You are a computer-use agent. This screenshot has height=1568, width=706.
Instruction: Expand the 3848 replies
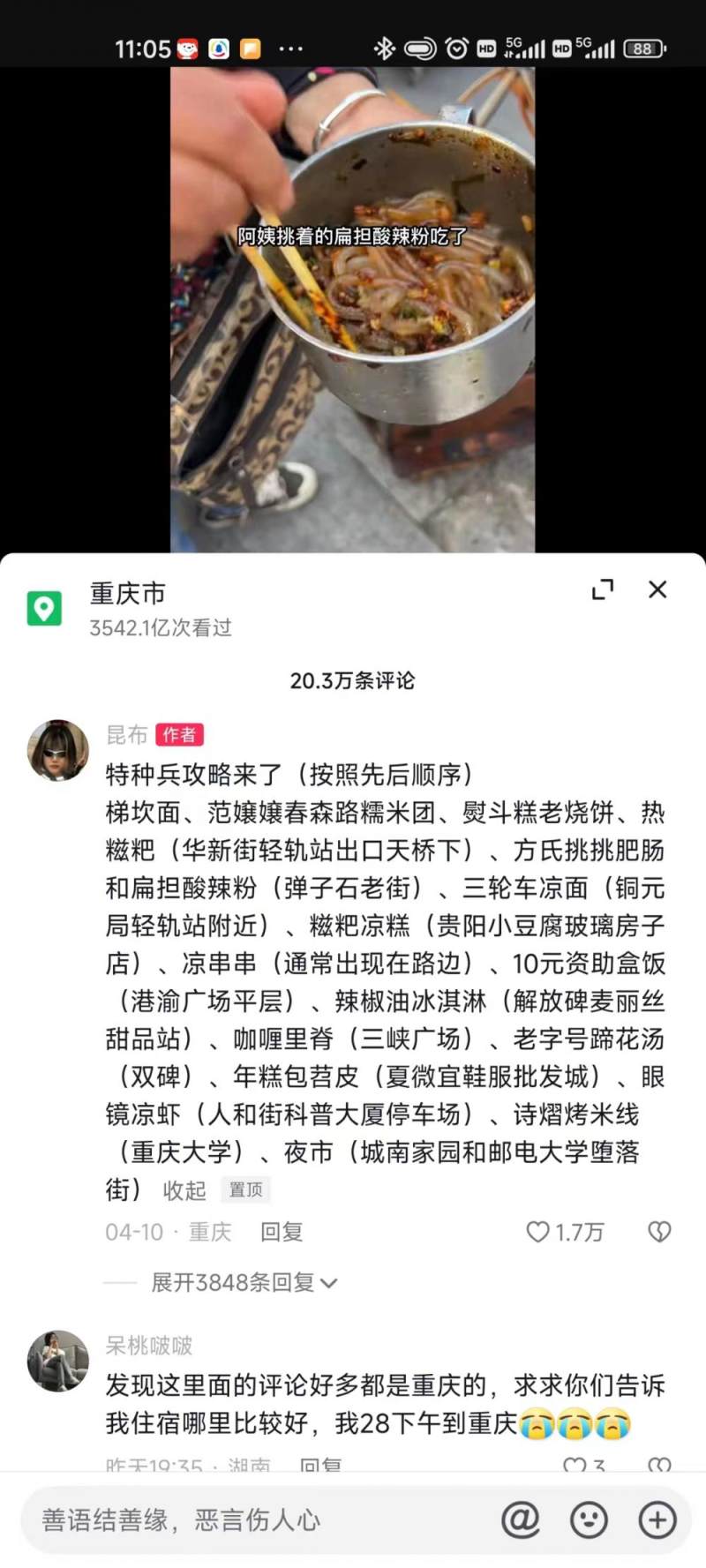244,1282
